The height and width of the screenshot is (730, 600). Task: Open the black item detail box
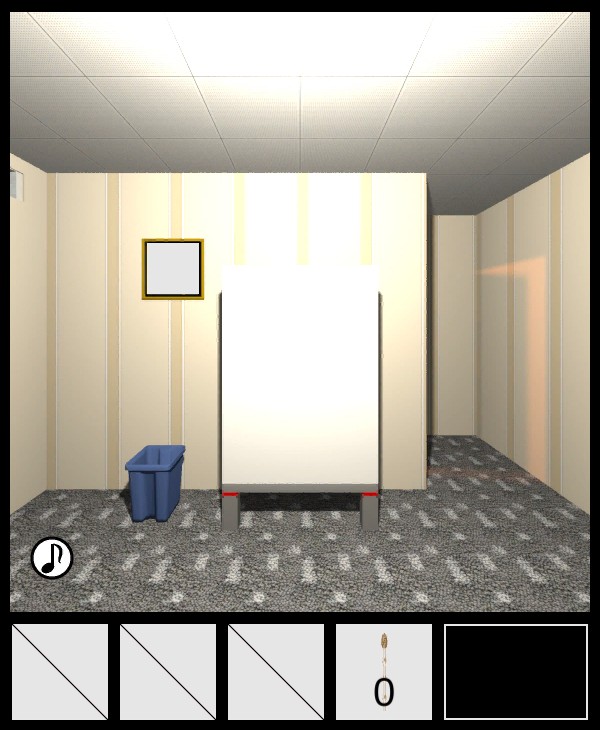pyautogui.click(x=516, y=672)
